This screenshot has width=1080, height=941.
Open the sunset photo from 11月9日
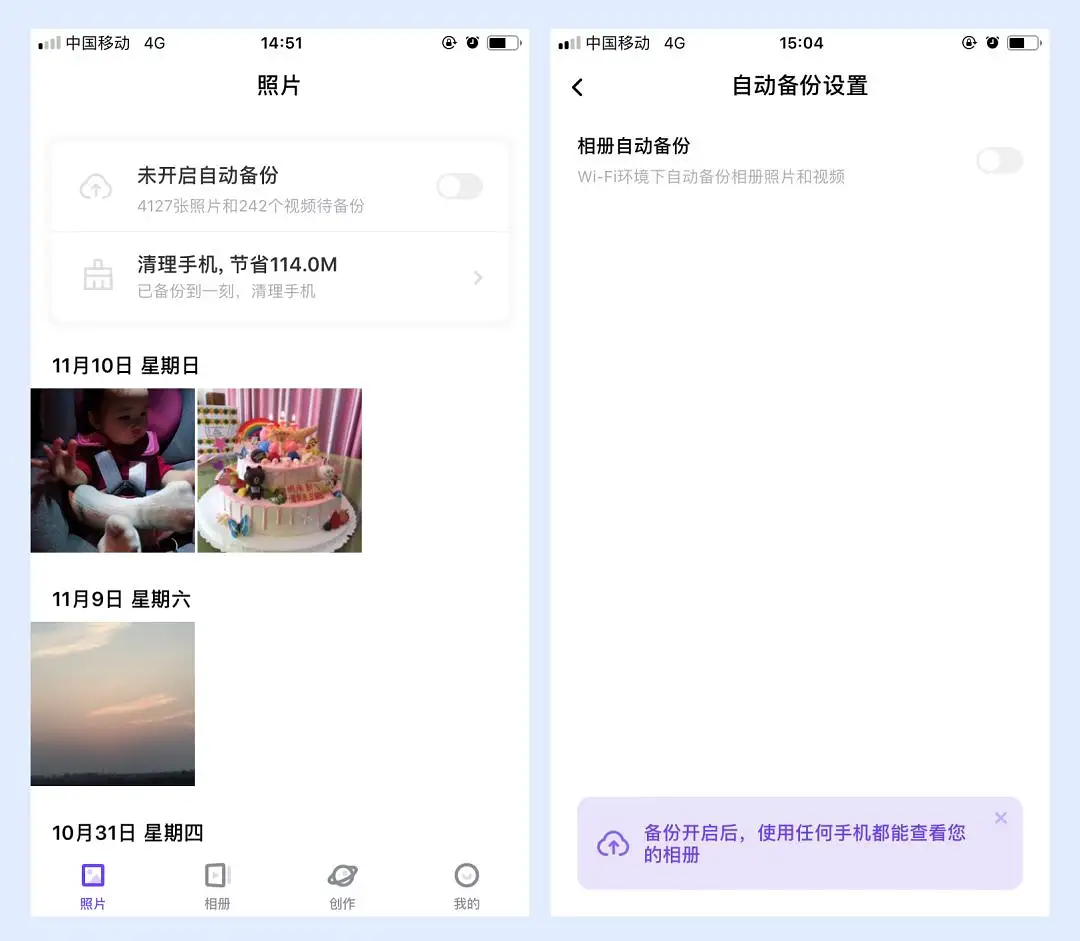click(x=113, y=703)
